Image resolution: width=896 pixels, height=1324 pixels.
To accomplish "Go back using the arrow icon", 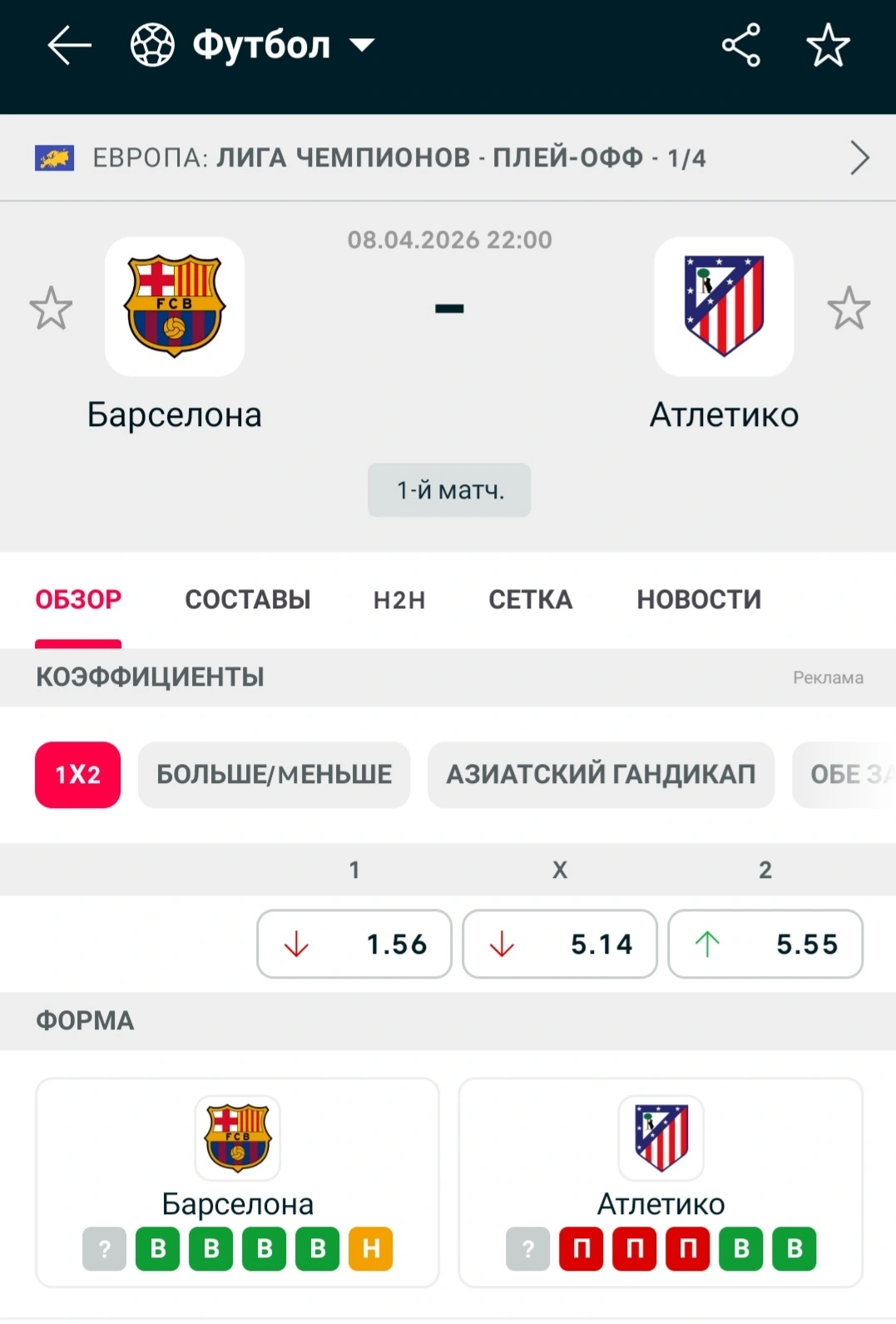I will tap(69, 45).
